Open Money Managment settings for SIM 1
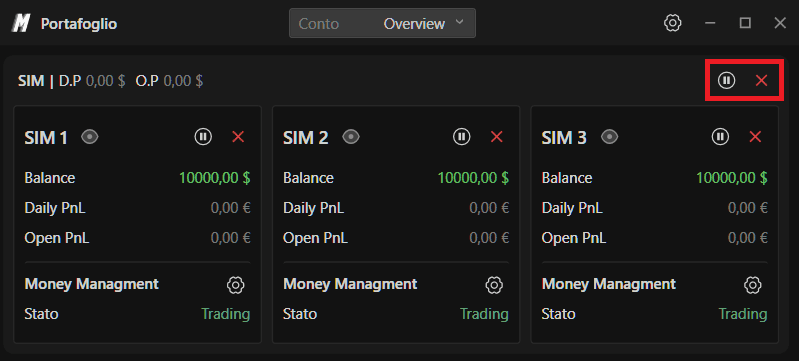Image resolution: width=799 pixels, height=361 pixels. (x=235, y=285)
